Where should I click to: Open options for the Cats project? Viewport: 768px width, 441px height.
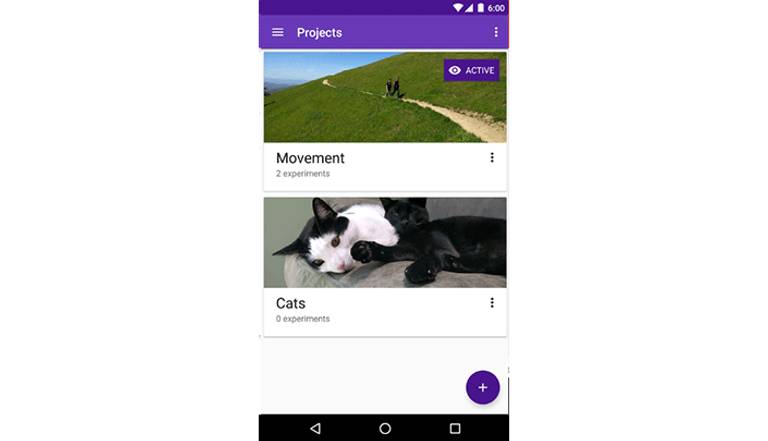pyautogui.click(x=491, y=303)
